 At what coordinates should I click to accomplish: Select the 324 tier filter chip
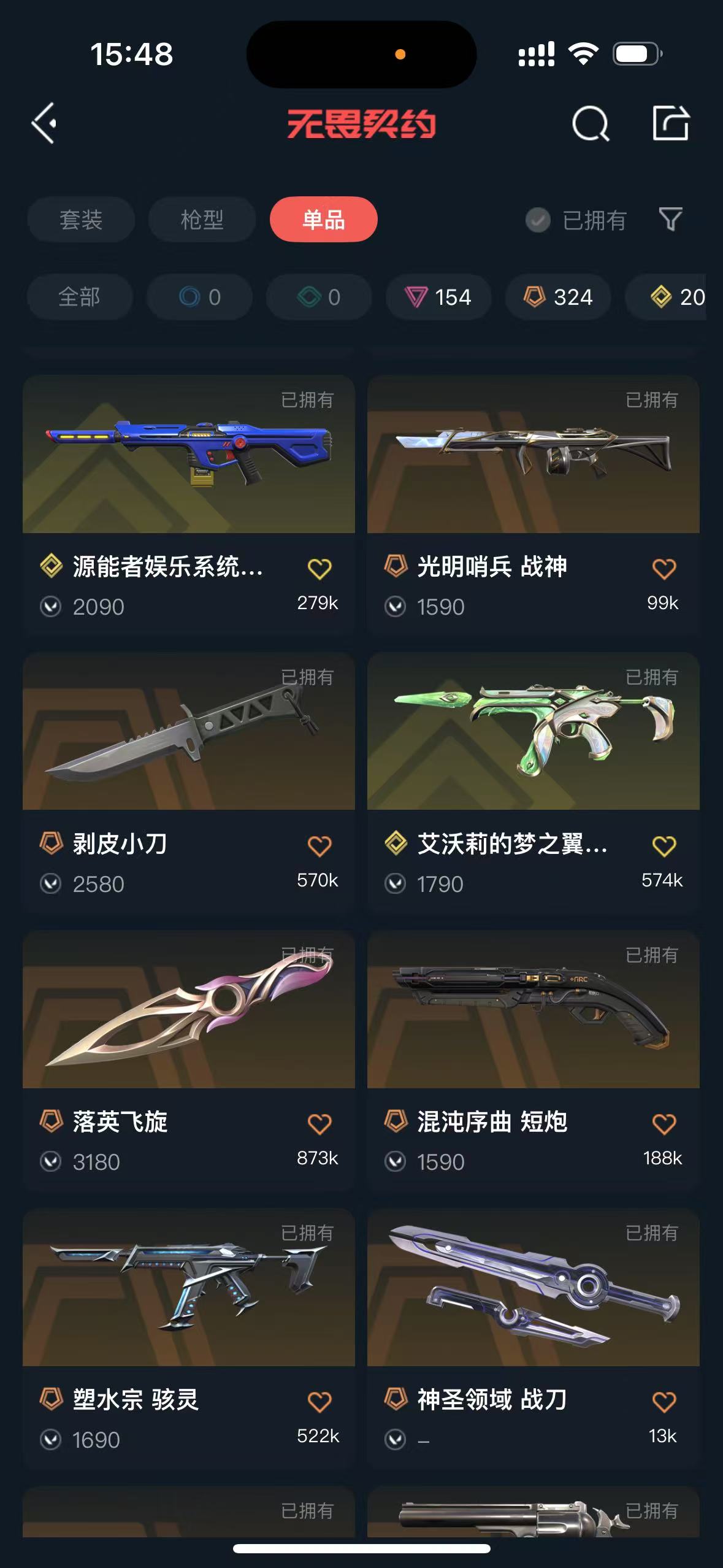point(557,297)
